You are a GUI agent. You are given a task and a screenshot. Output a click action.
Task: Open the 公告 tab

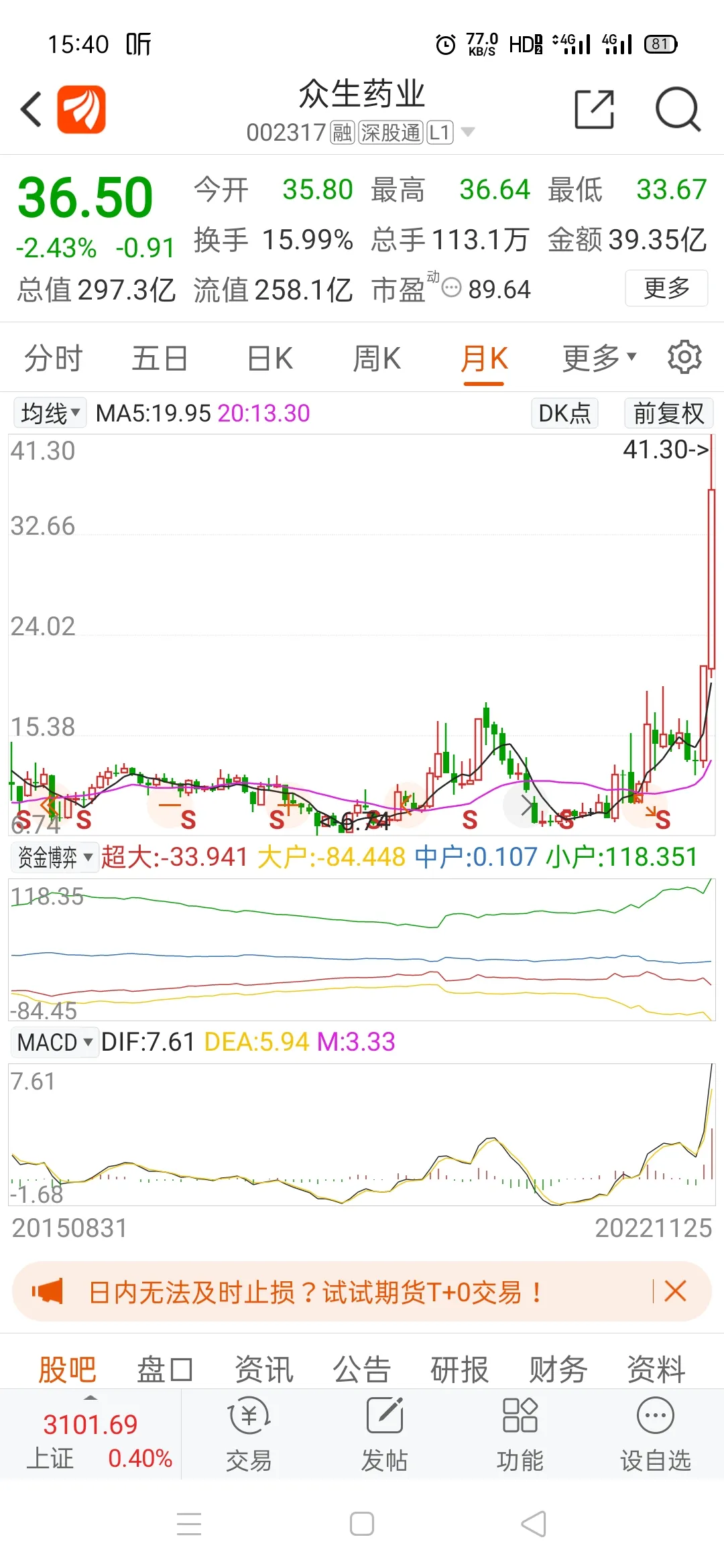tap(361, 1369)
